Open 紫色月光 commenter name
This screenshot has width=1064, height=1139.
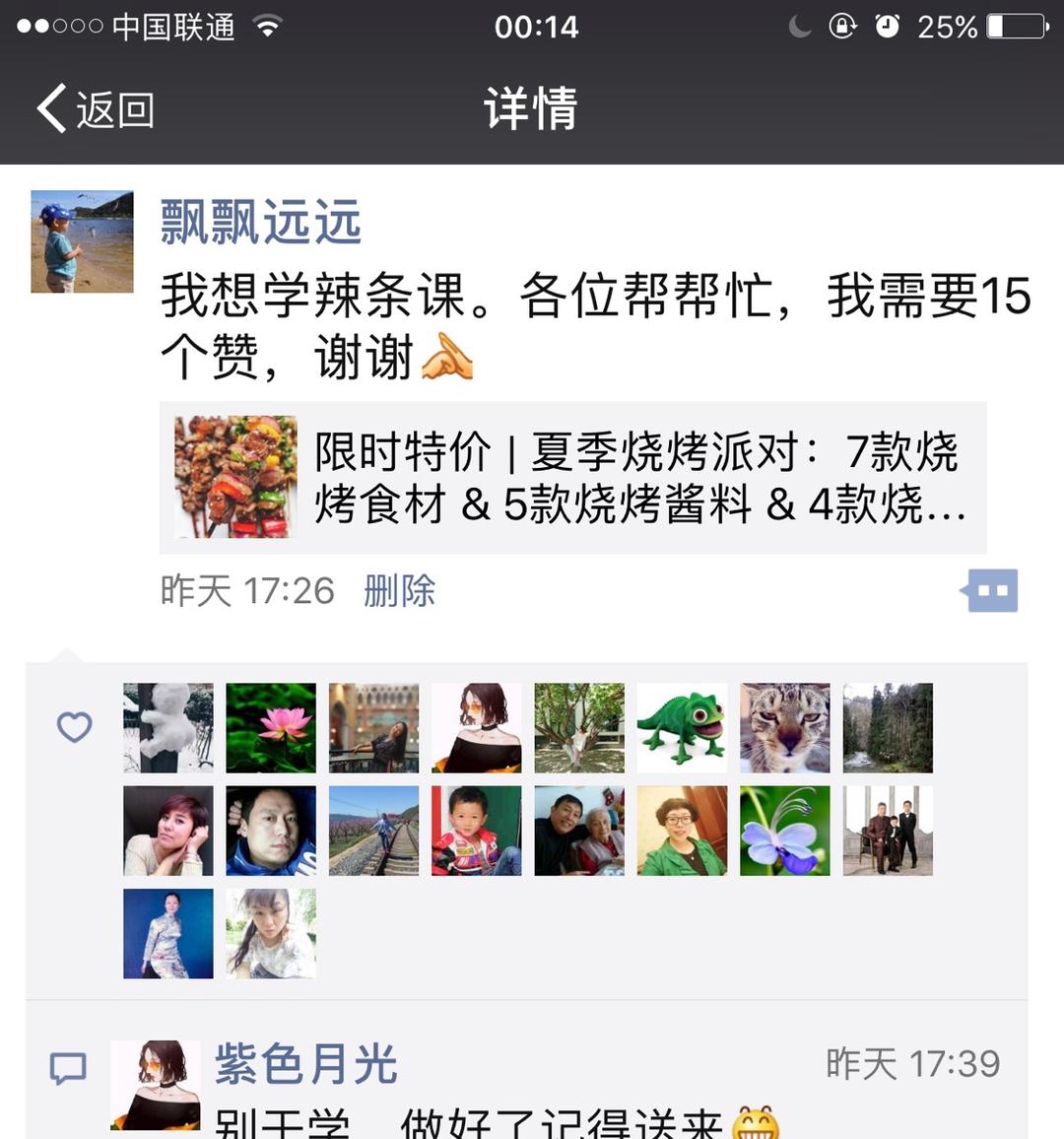pos(305,1064)
